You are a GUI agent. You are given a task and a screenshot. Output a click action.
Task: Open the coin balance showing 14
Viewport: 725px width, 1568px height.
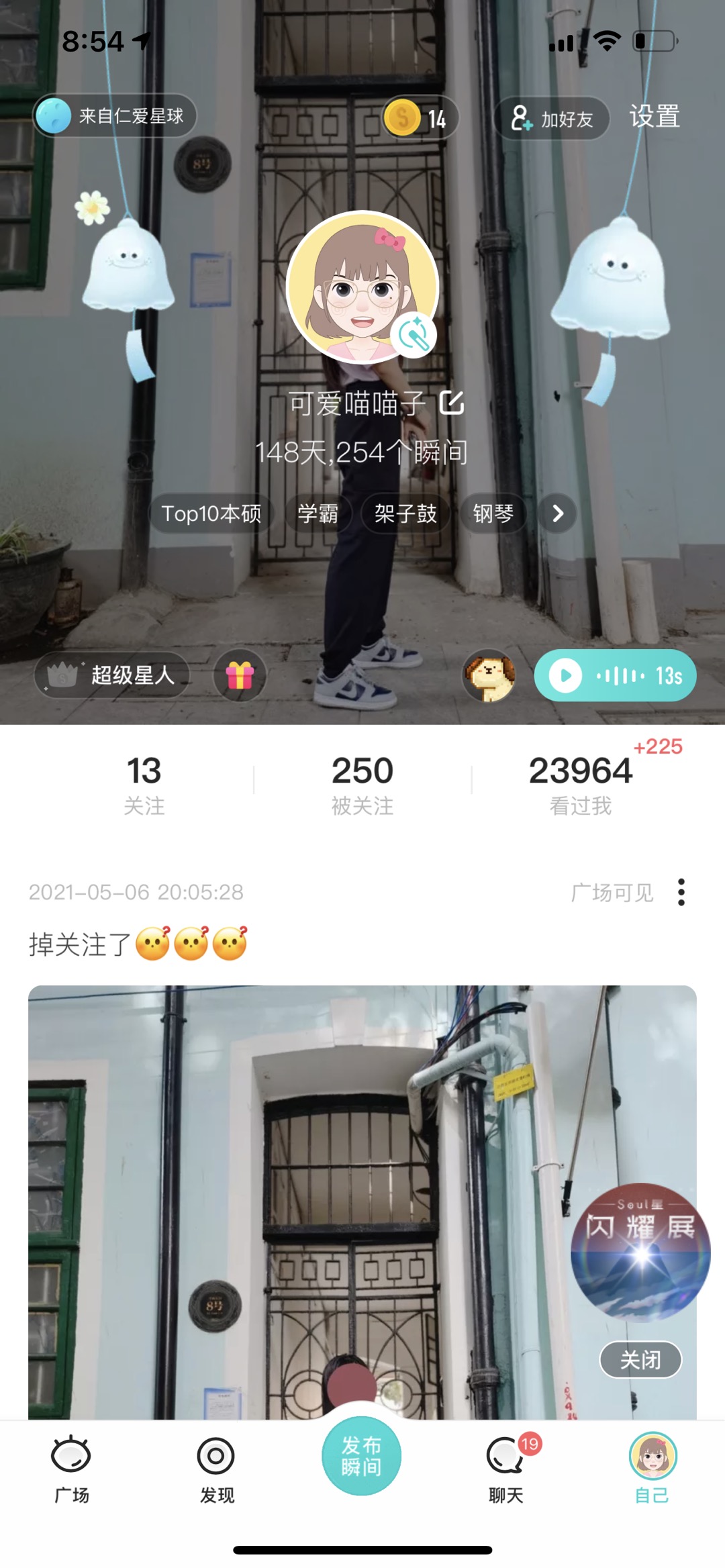(x=420, y=119)
